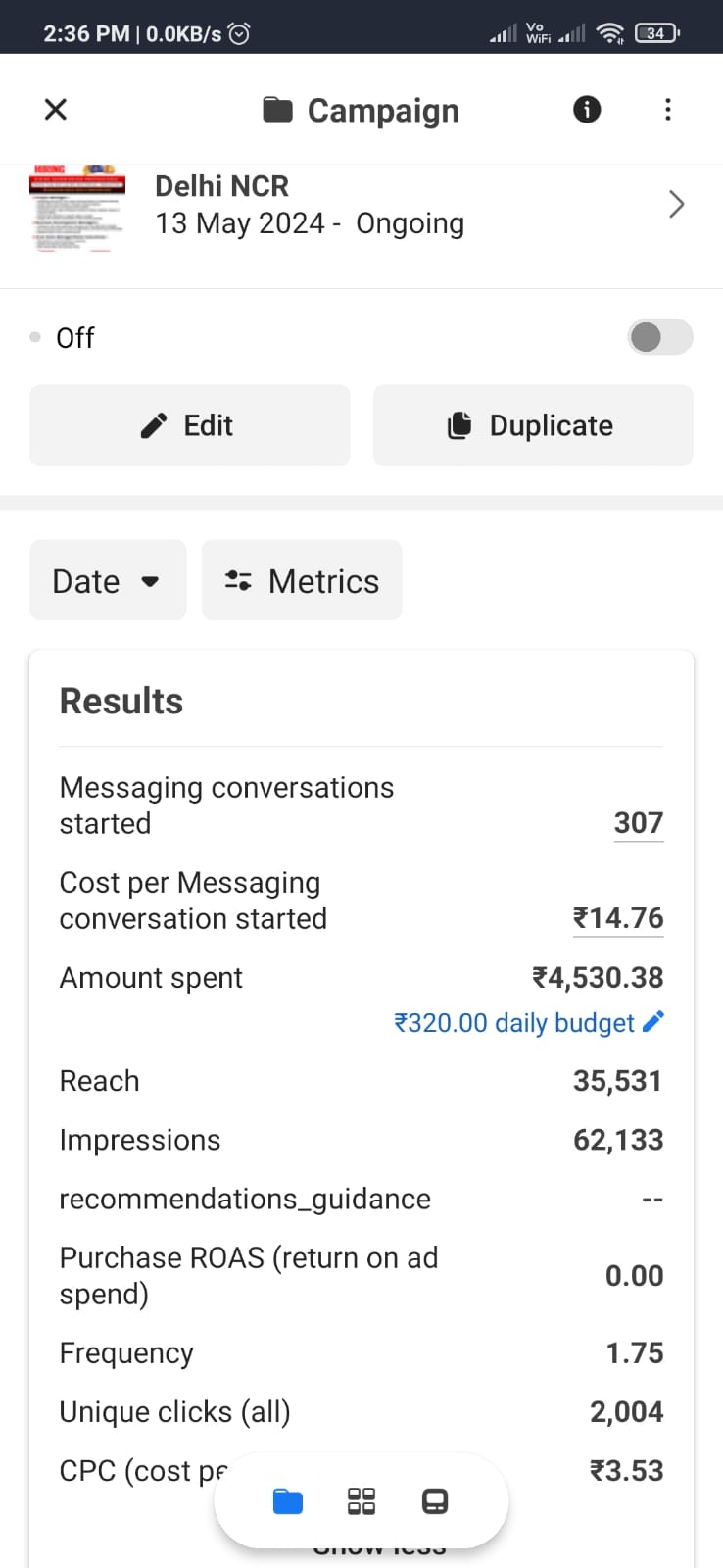The height and width of the screenshot is (1568, 723).
Task: Open the three-dot overflow menu
Action: pos(668,110)
